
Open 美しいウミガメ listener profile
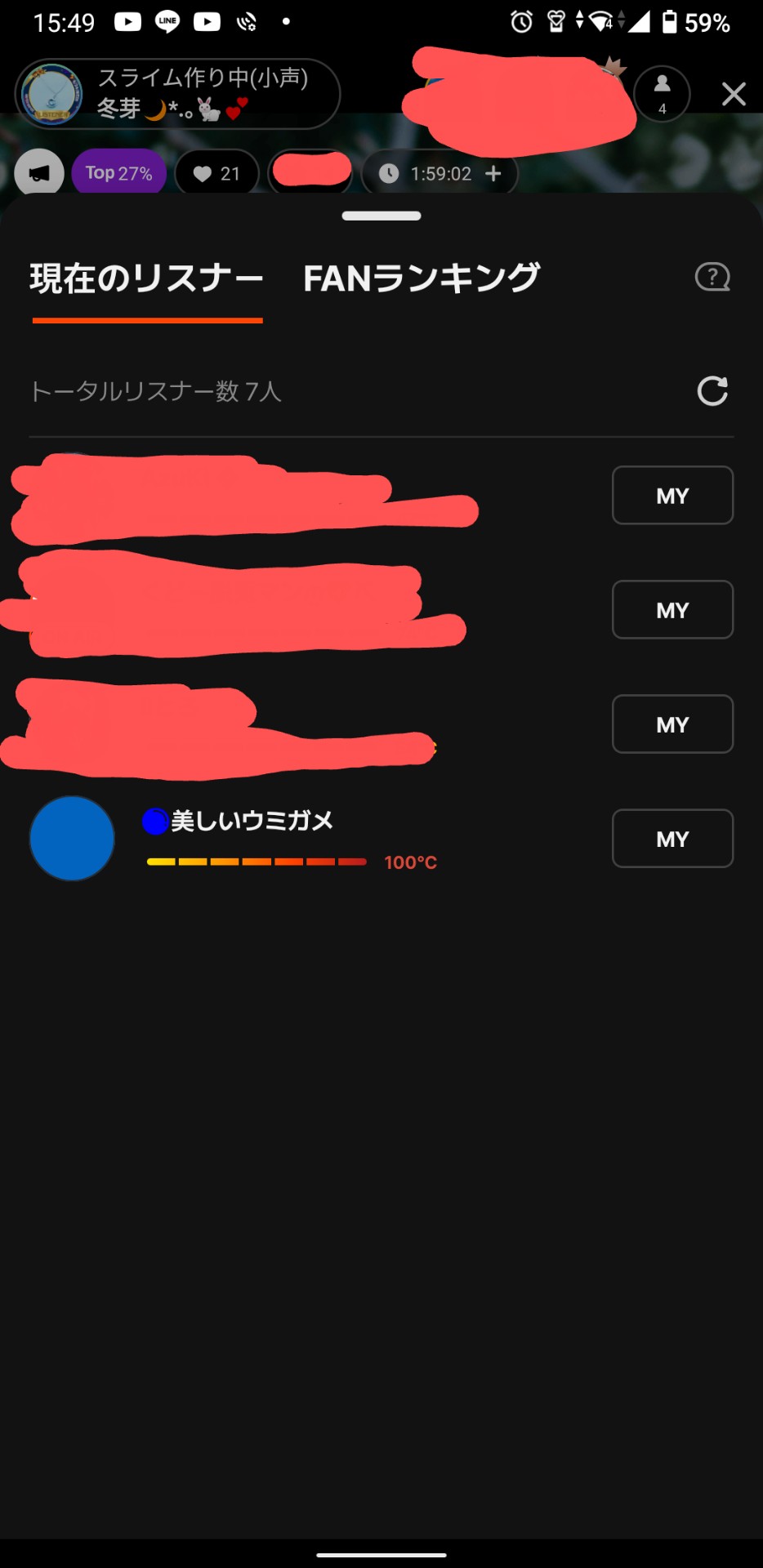coord(72,839)
